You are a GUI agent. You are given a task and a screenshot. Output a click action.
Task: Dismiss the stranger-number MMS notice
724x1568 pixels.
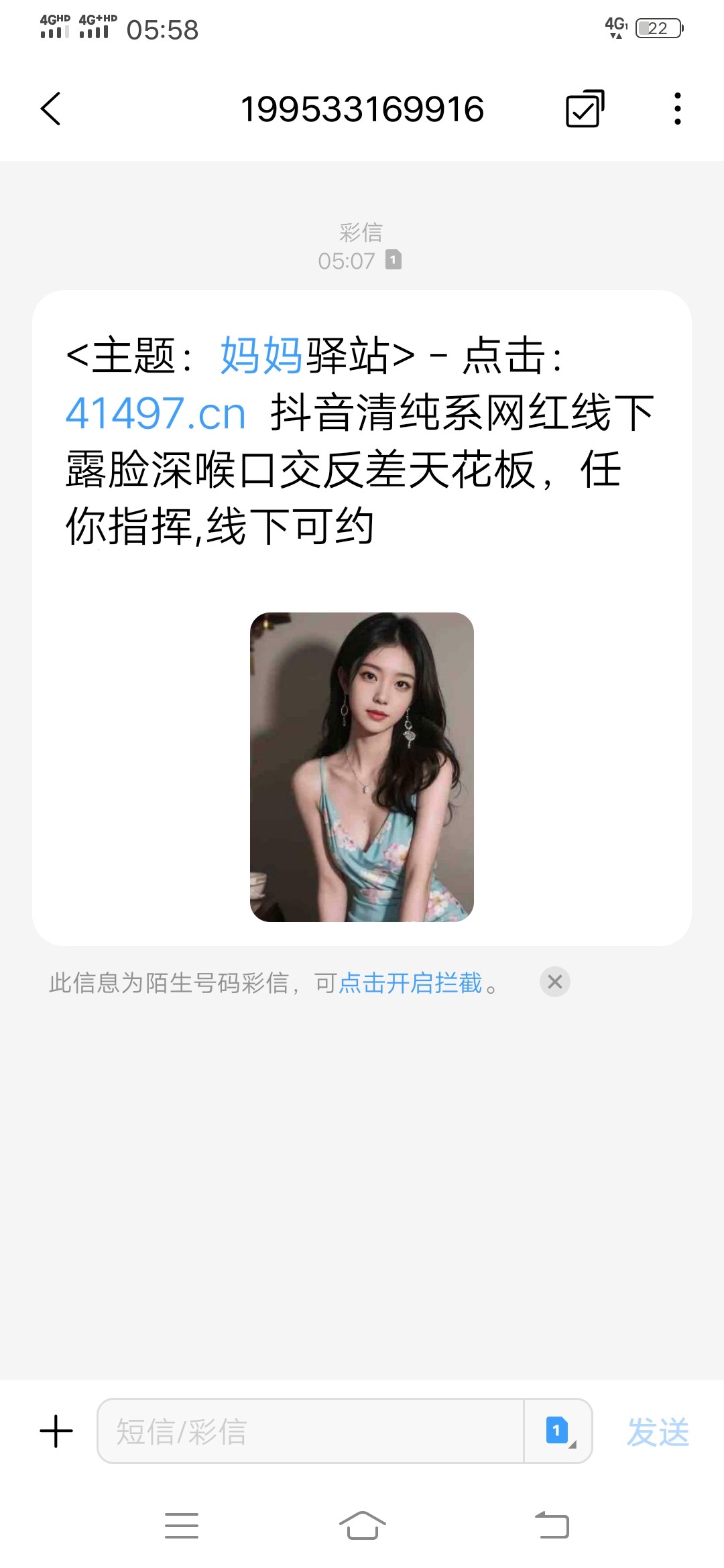click(x=555, y=982)
